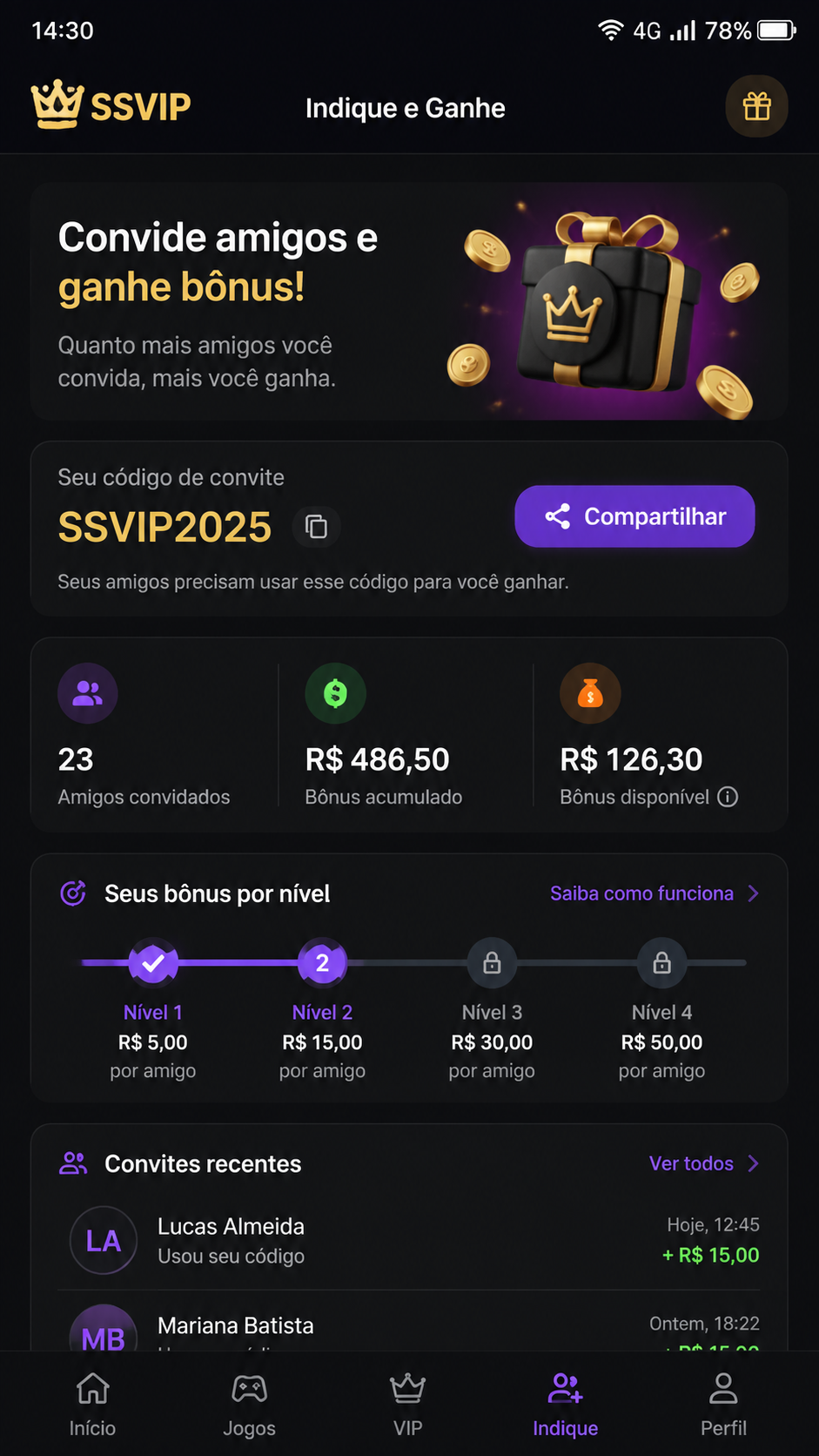Open Ver todos recent invites
Image resolution: width=819 pixels, height=1456 pixels.
click(x=704, y=1163)
